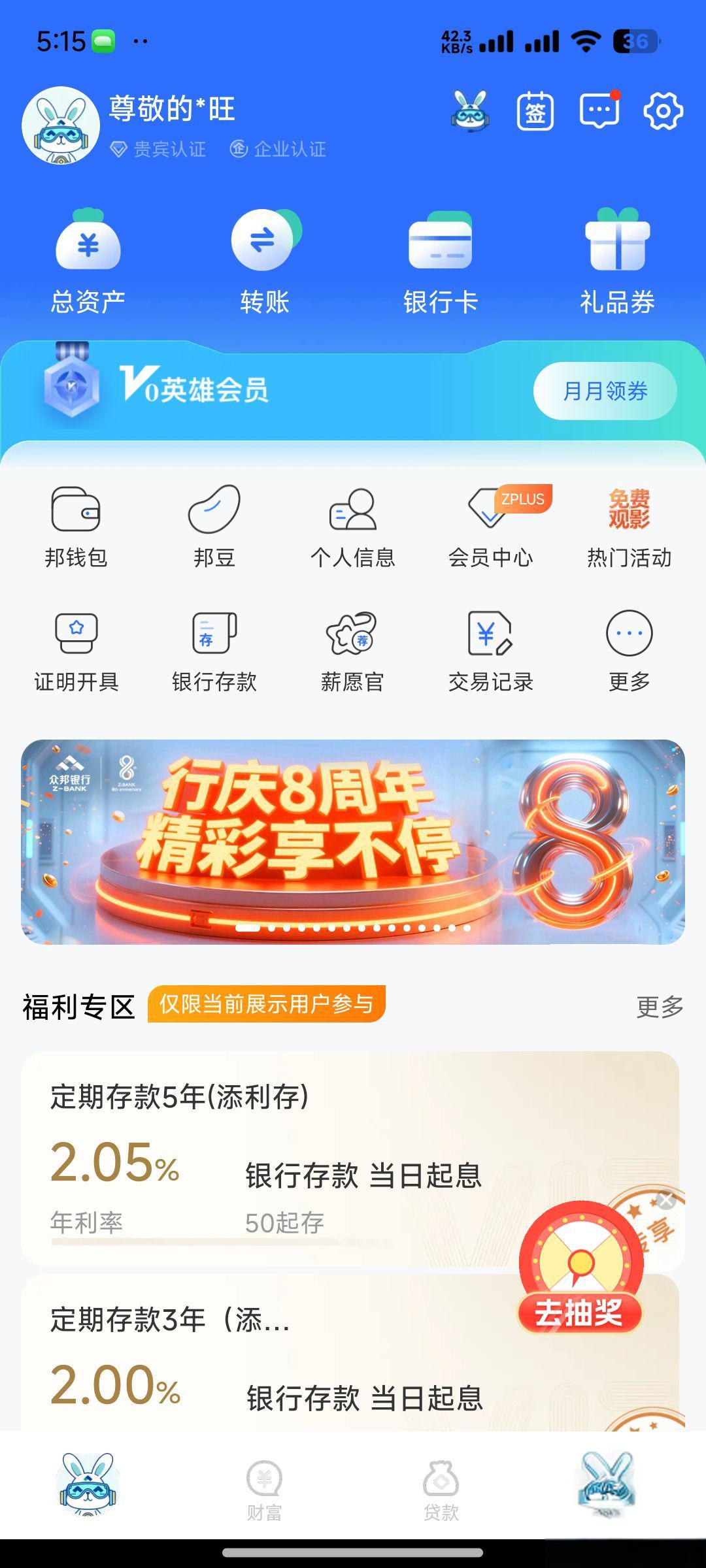Tap the 签 sign-in calendar icon
This screenshot has height=1568, width=706.
(535, 112)
